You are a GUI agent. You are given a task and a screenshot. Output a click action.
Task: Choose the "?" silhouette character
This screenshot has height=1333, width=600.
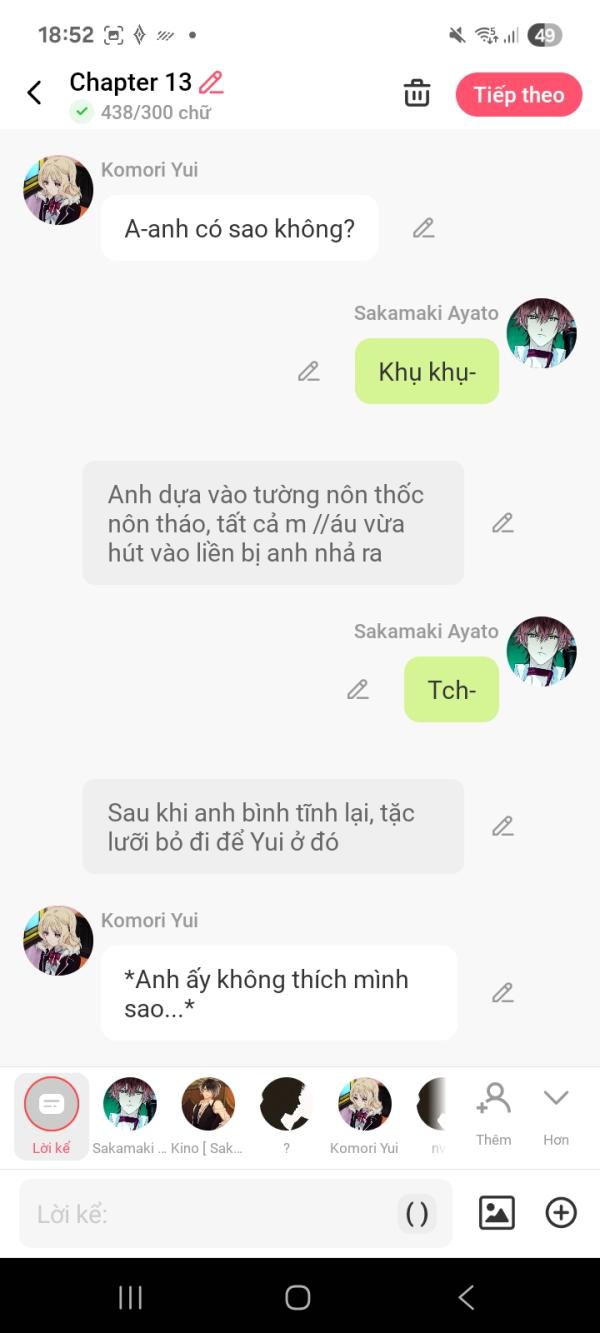pos(286,1116)
